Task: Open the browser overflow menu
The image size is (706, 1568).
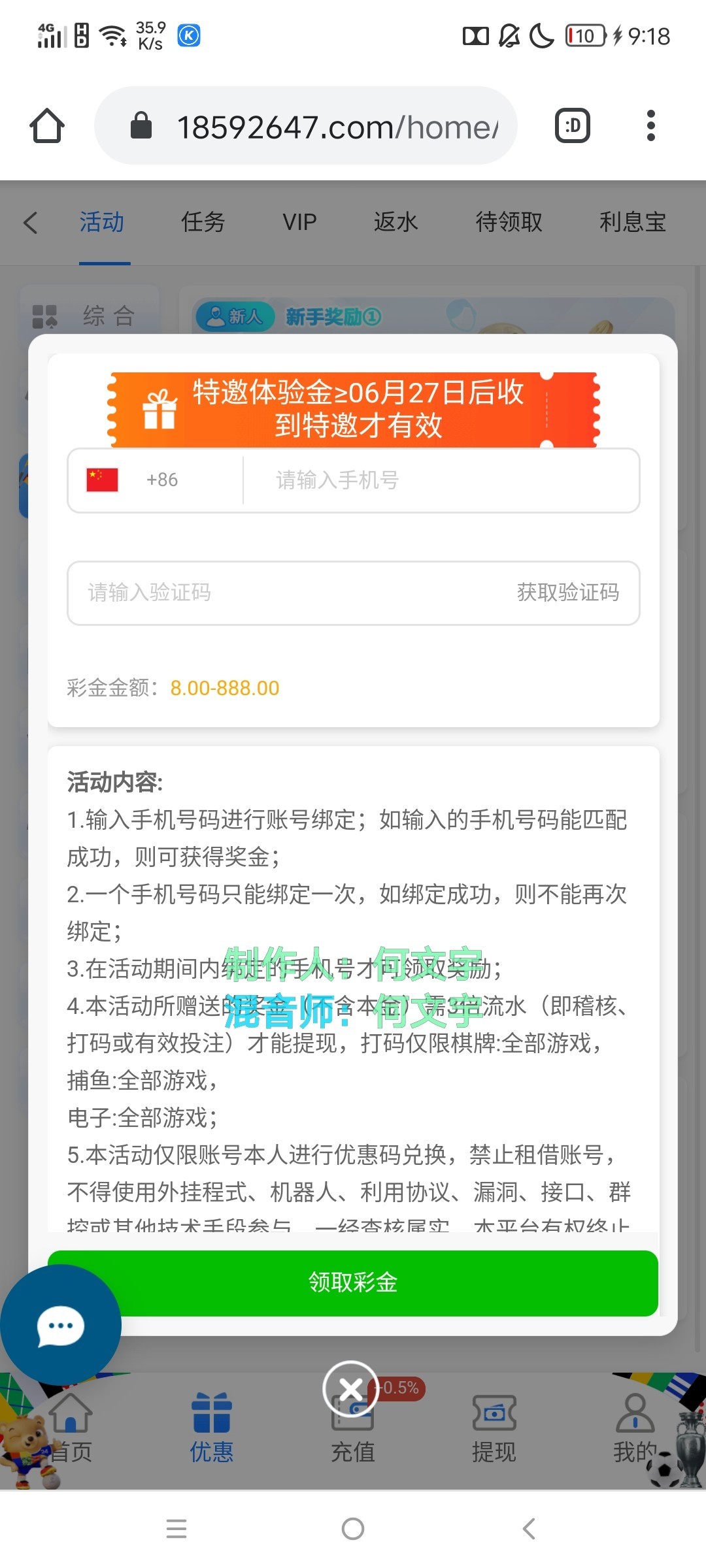Action: coord(650,125)
